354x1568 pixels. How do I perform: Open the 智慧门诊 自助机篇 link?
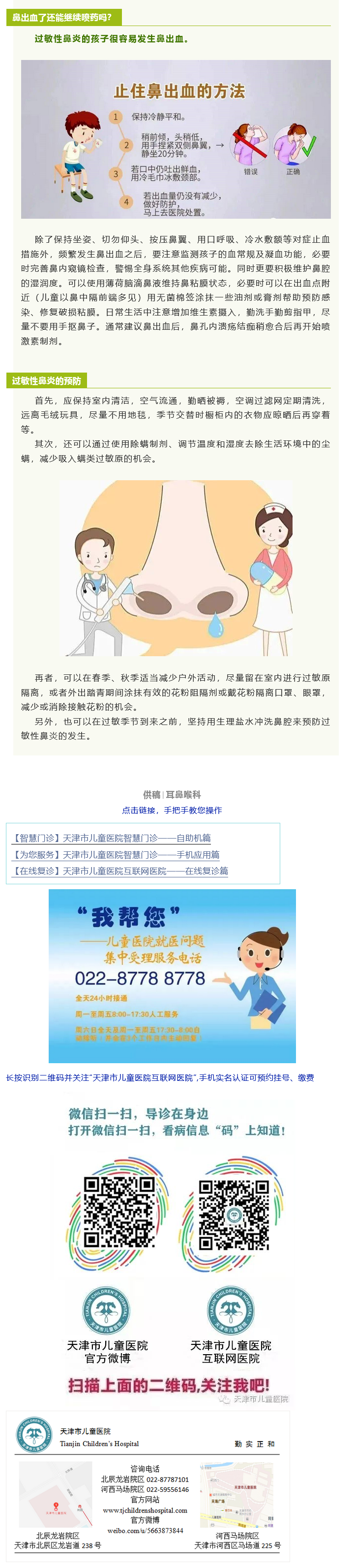[112, 838]
